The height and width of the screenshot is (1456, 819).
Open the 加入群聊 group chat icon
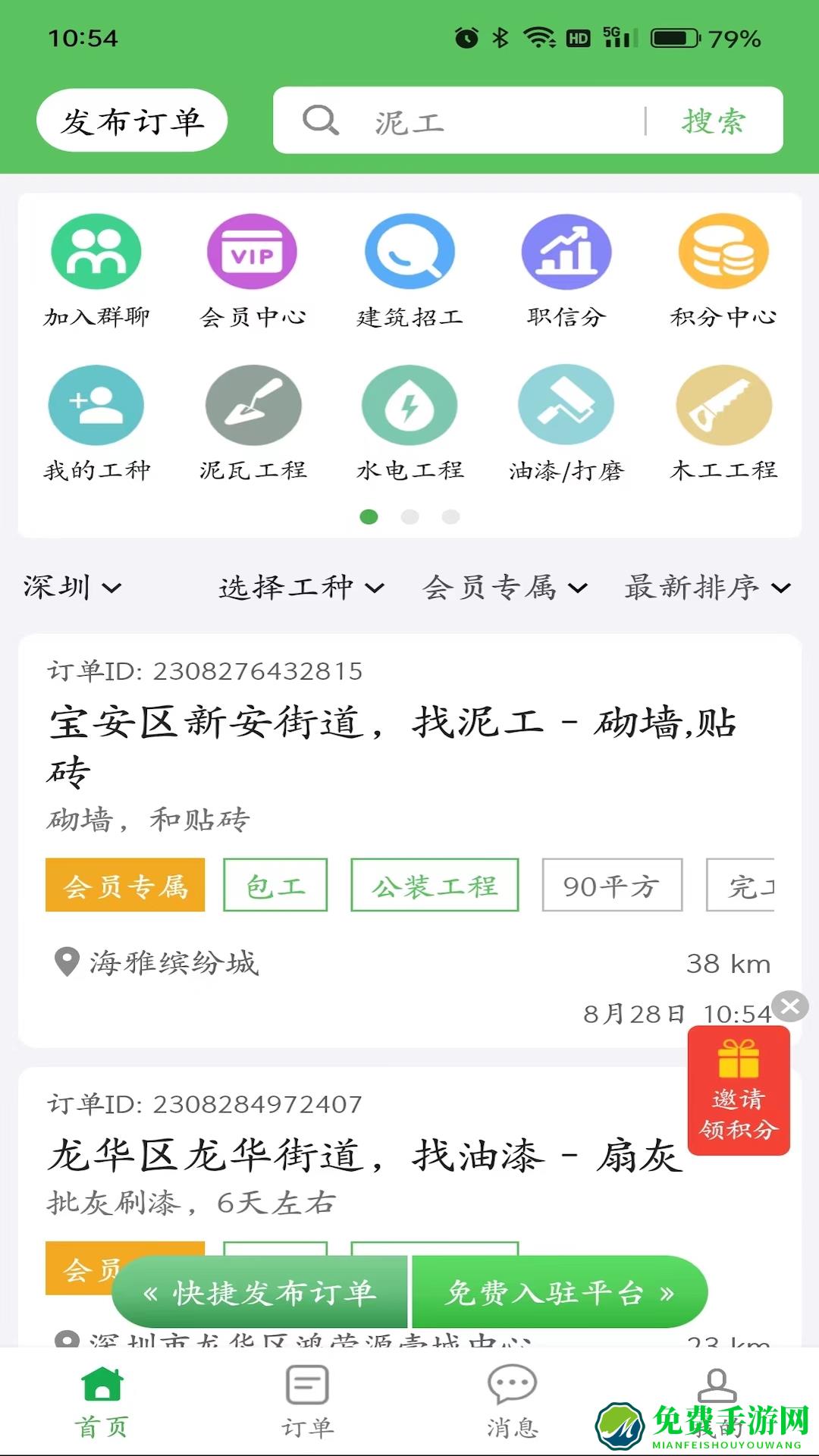coord(96,252)
